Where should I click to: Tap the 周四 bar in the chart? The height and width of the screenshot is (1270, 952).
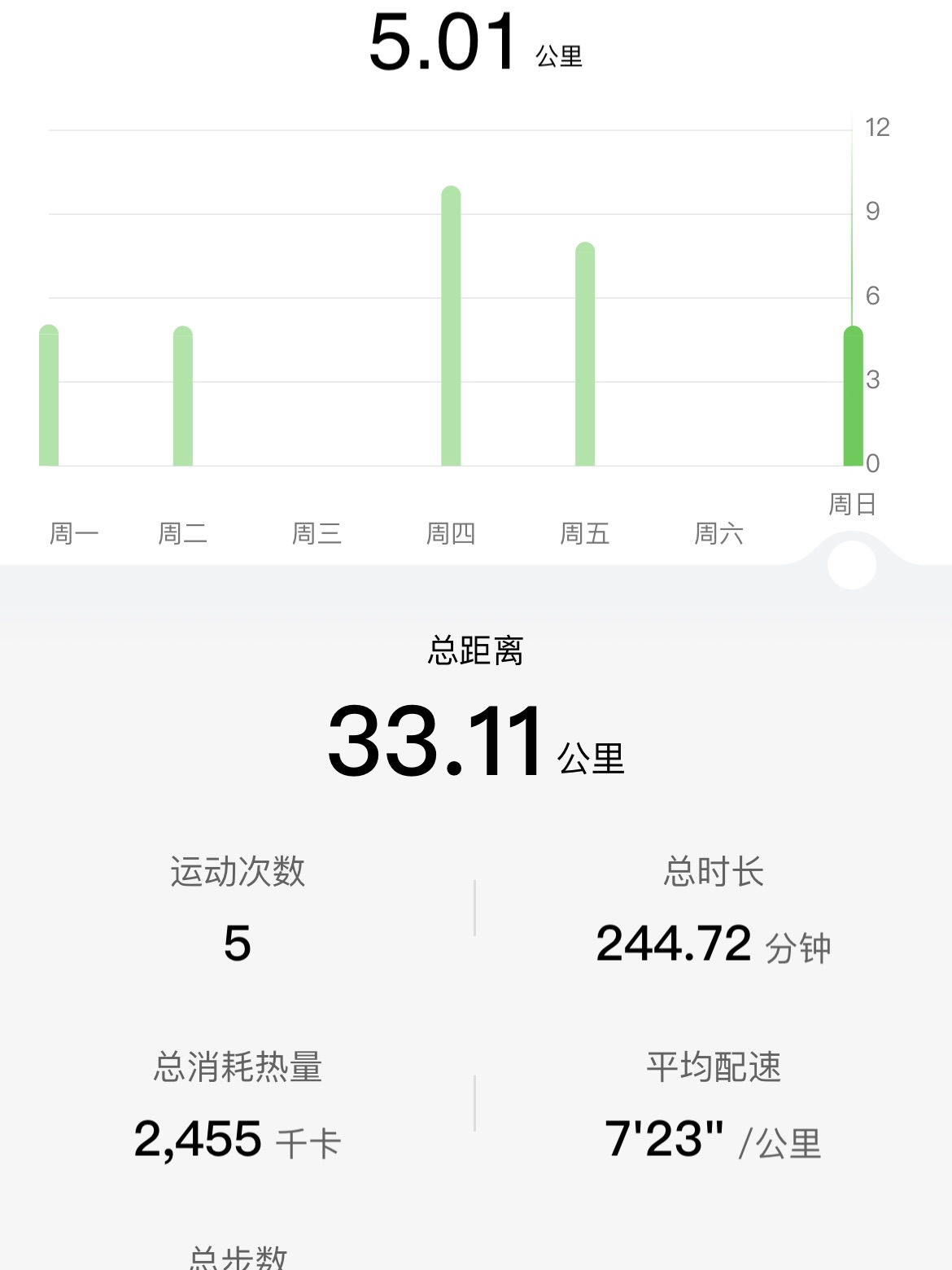(451, 327)
